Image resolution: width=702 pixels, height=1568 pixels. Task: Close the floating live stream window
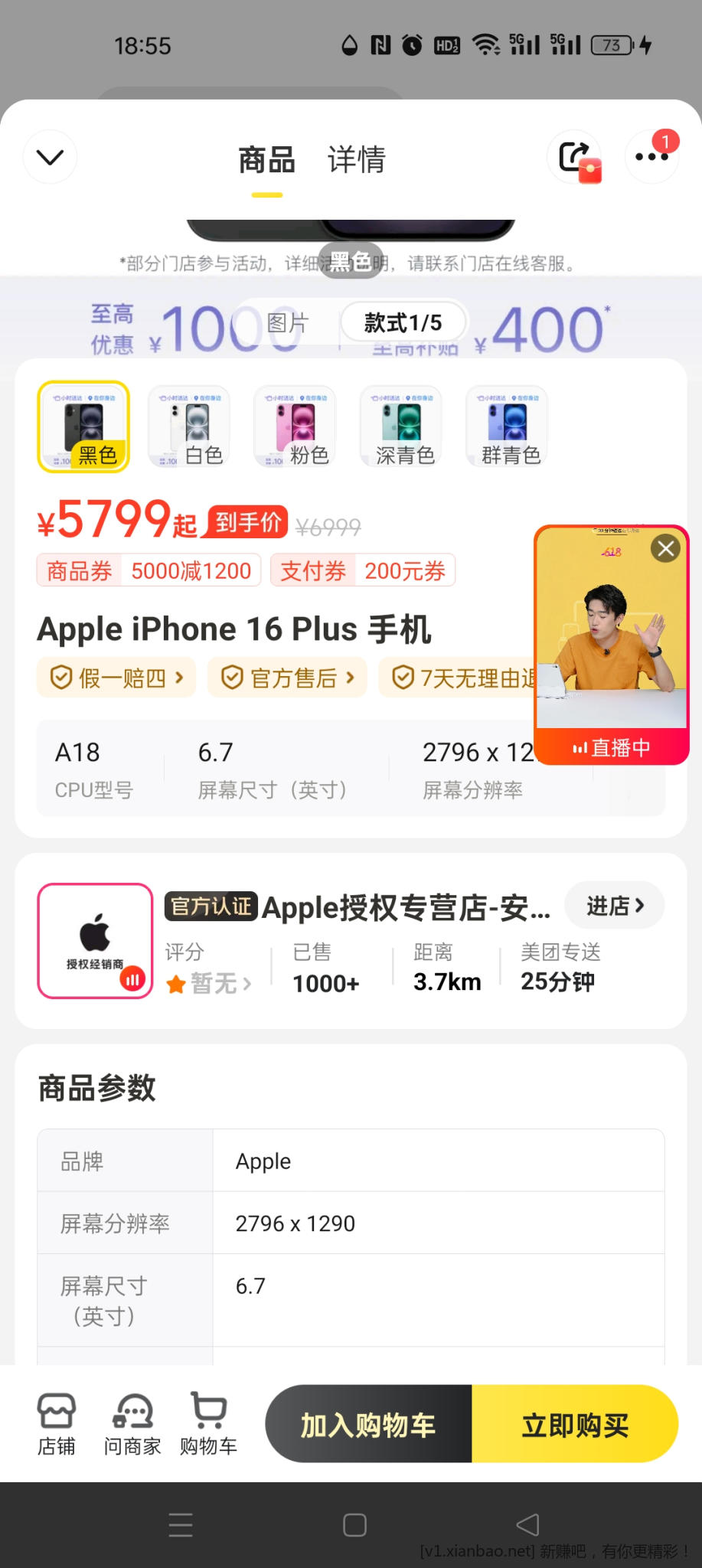pos(665,548)
